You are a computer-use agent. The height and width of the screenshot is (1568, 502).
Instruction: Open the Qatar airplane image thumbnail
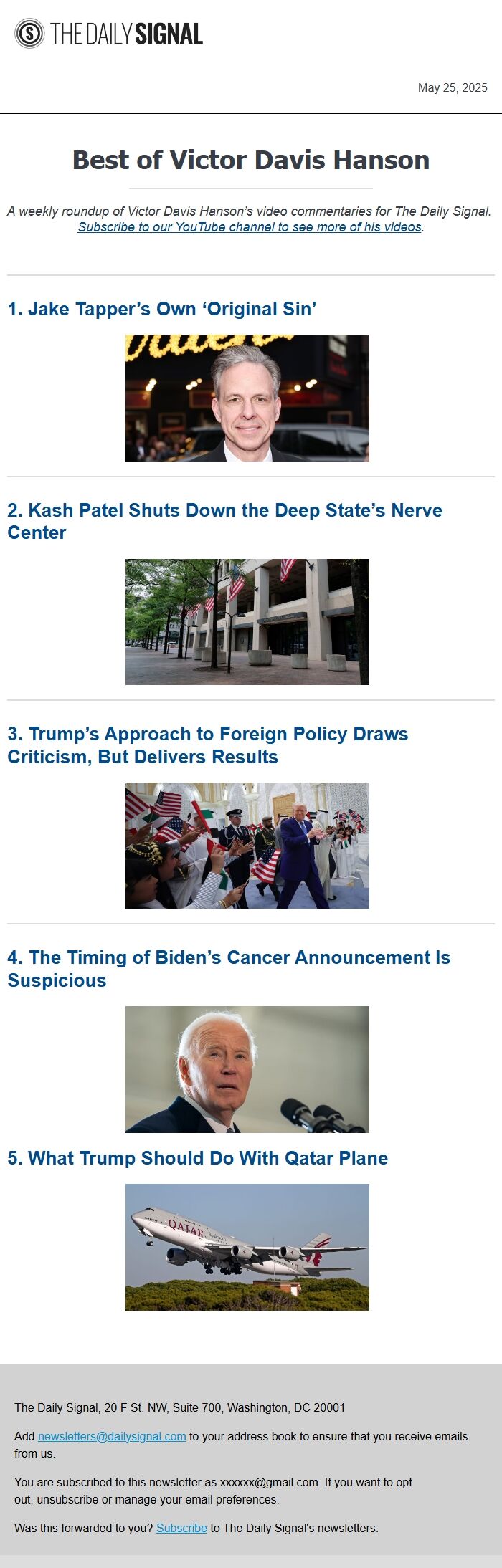pyautogui.click(x=247, y=1247)
